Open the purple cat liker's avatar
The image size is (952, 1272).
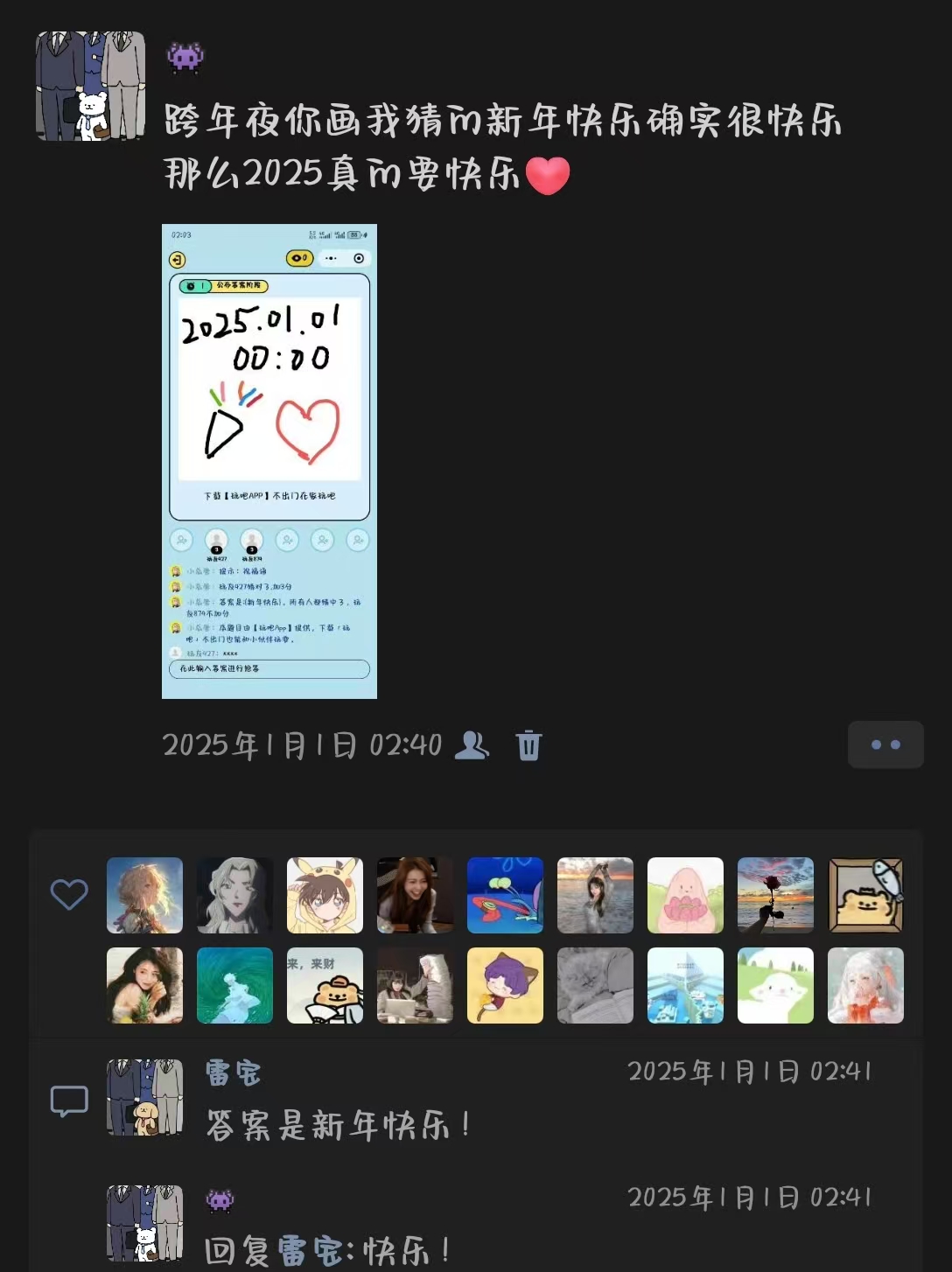click(x=505, y=985)
